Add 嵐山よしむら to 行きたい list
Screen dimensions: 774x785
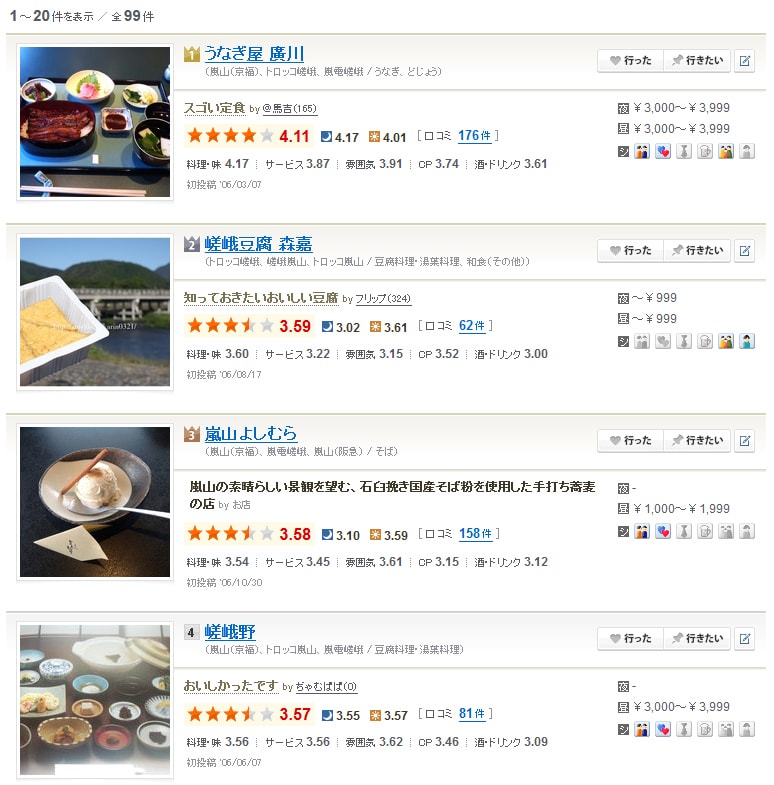696,441
